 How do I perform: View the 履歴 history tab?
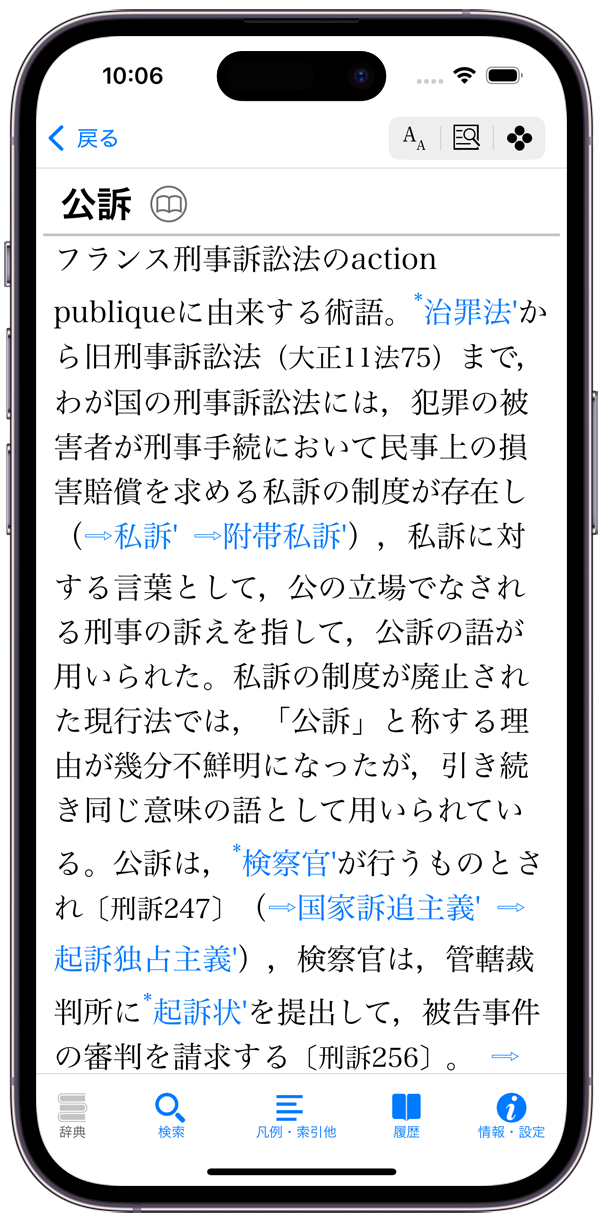click(406, 1115)
